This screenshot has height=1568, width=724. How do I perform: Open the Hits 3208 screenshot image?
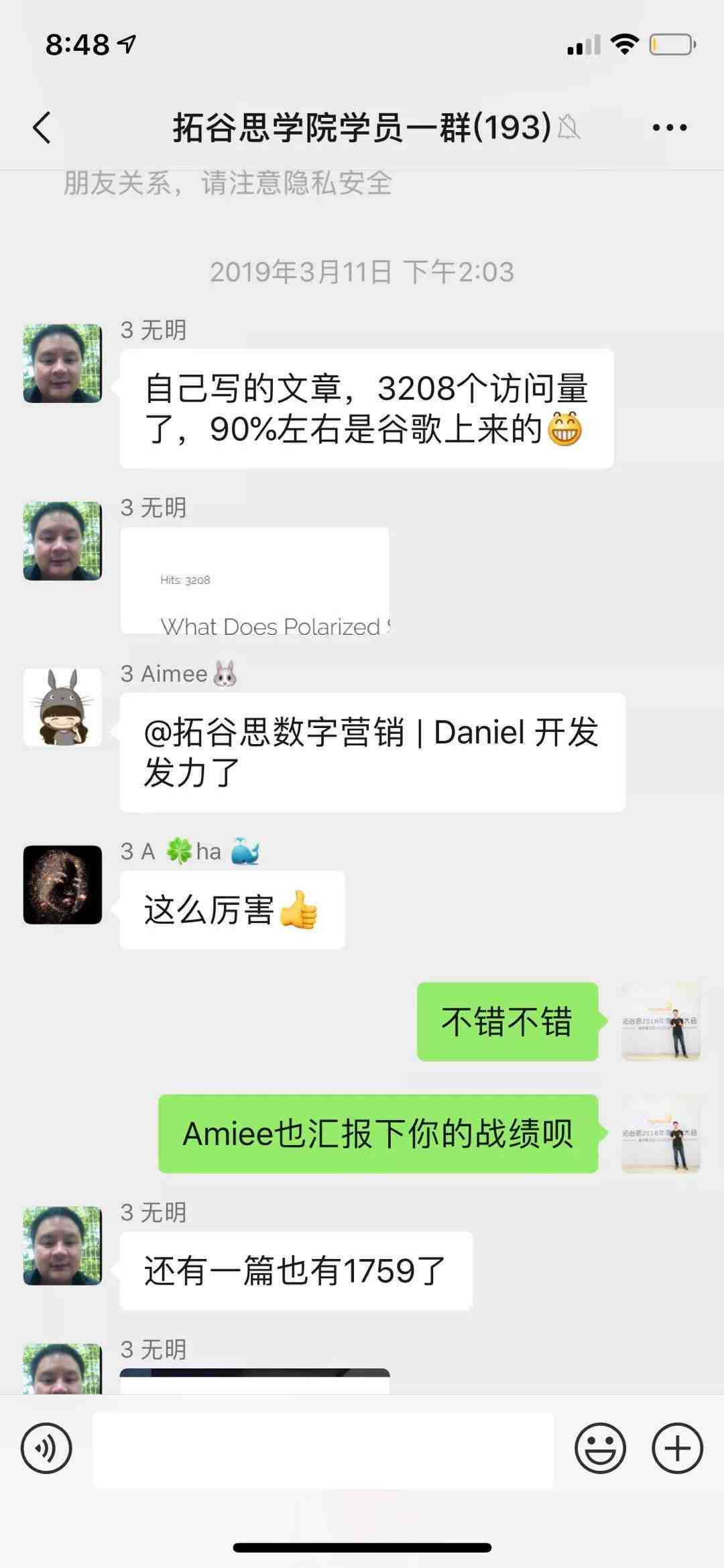[255, 581]
